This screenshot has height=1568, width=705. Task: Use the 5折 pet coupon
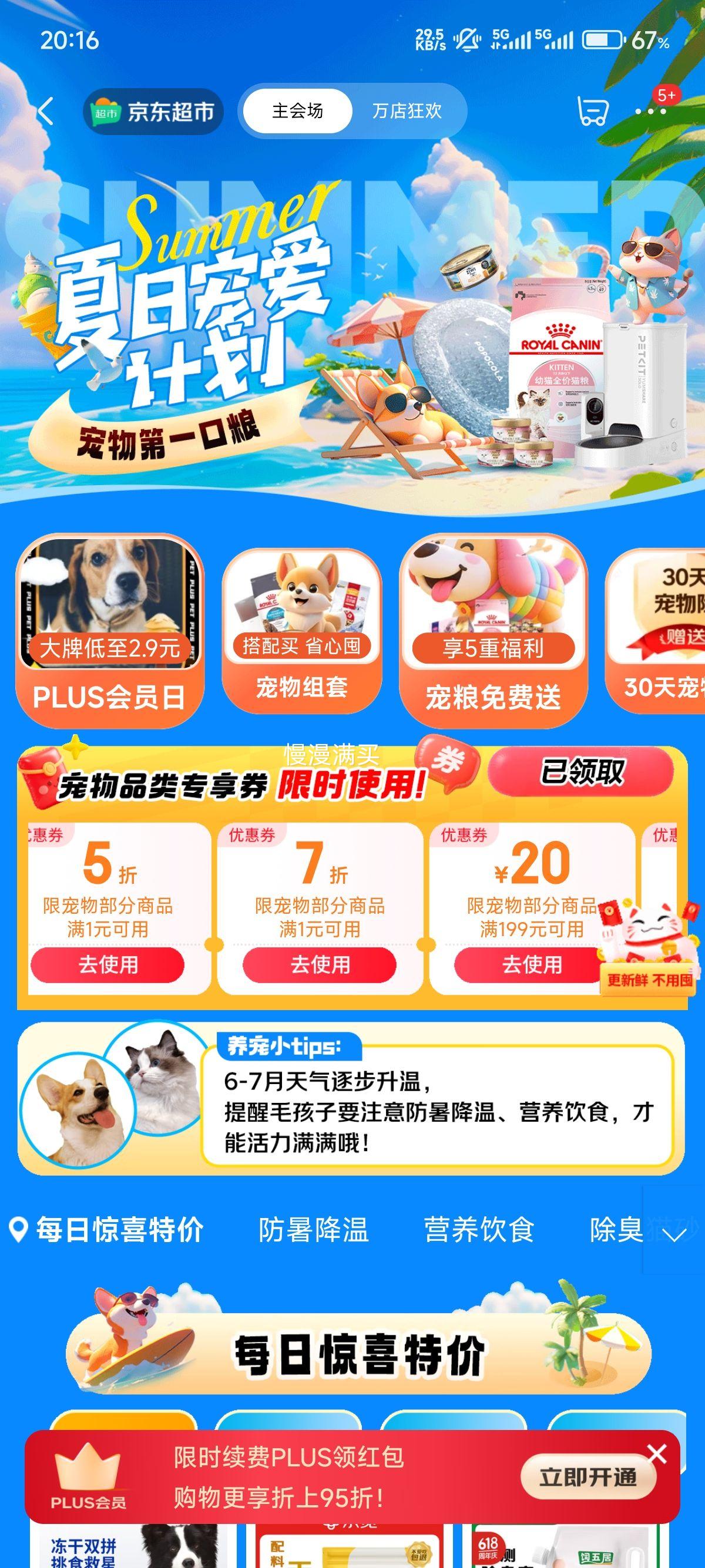click(x=108, y=965)
